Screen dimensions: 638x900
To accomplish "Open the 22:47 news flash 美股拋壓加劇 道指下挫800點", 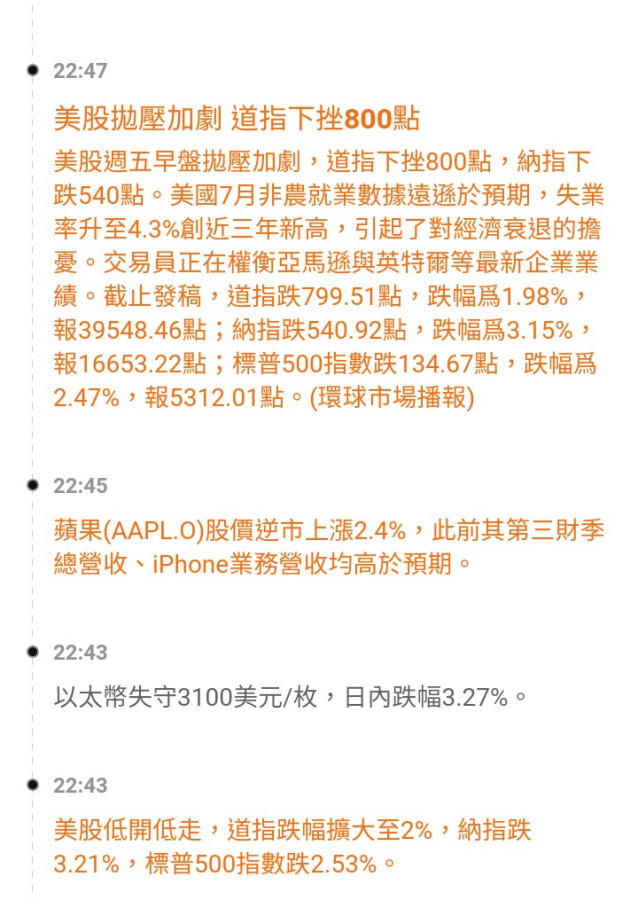I will click(236, 119).
